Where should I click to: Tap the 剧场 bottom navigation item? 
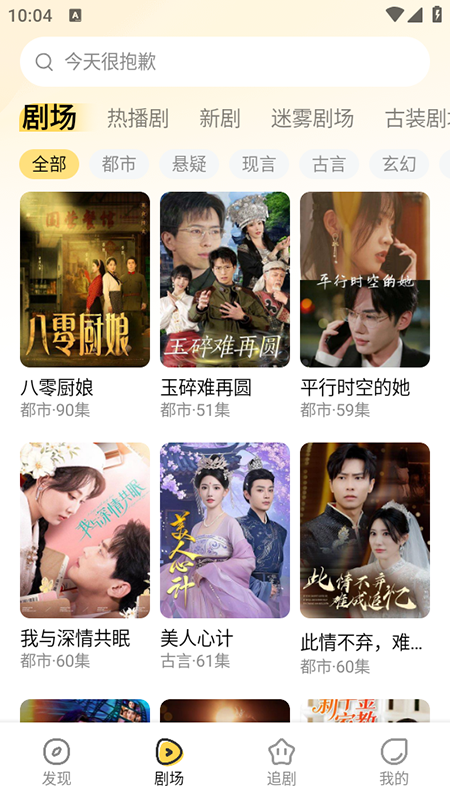[x=169, y=762]
